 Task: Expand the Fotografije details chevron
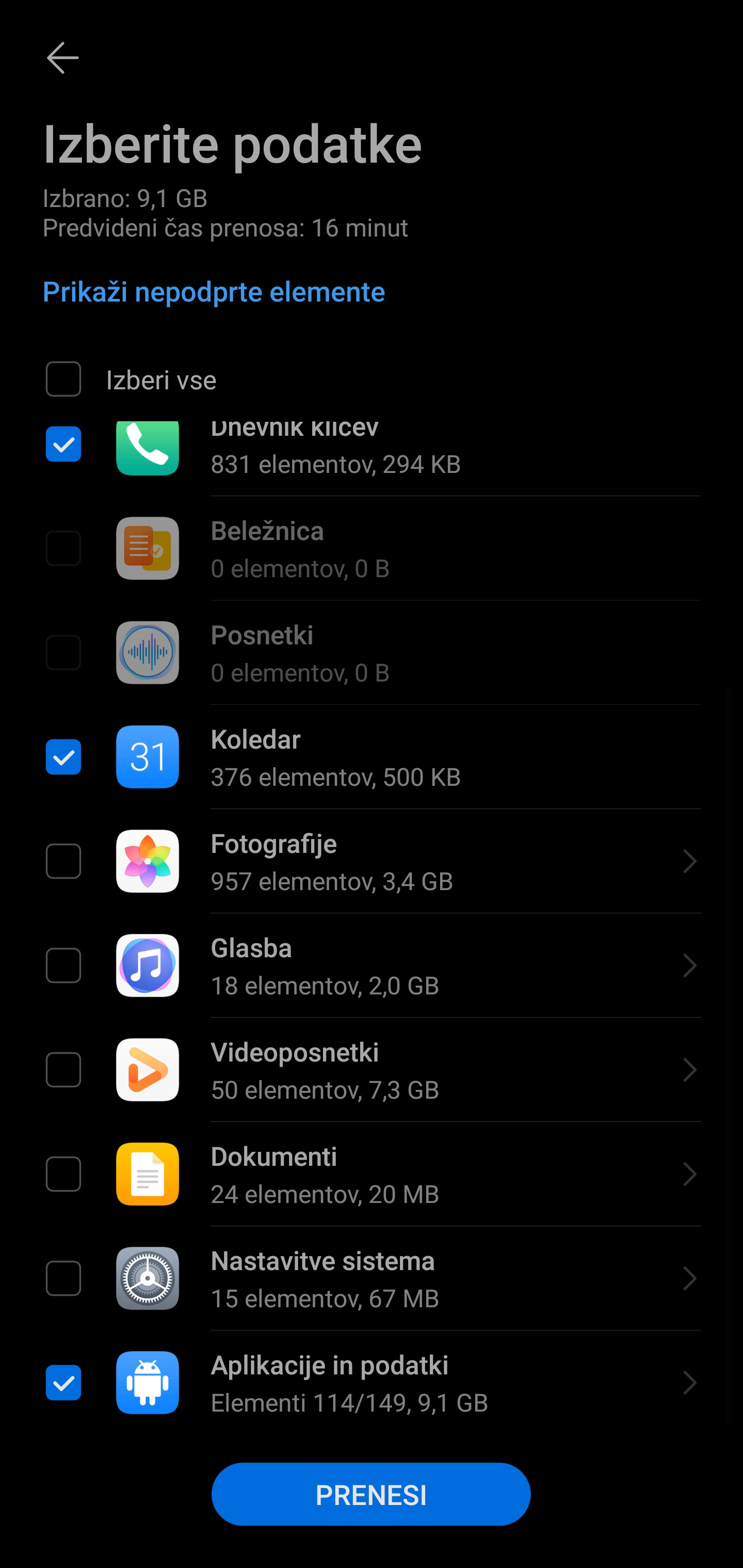pyautogui.click(x=689, y=861)
